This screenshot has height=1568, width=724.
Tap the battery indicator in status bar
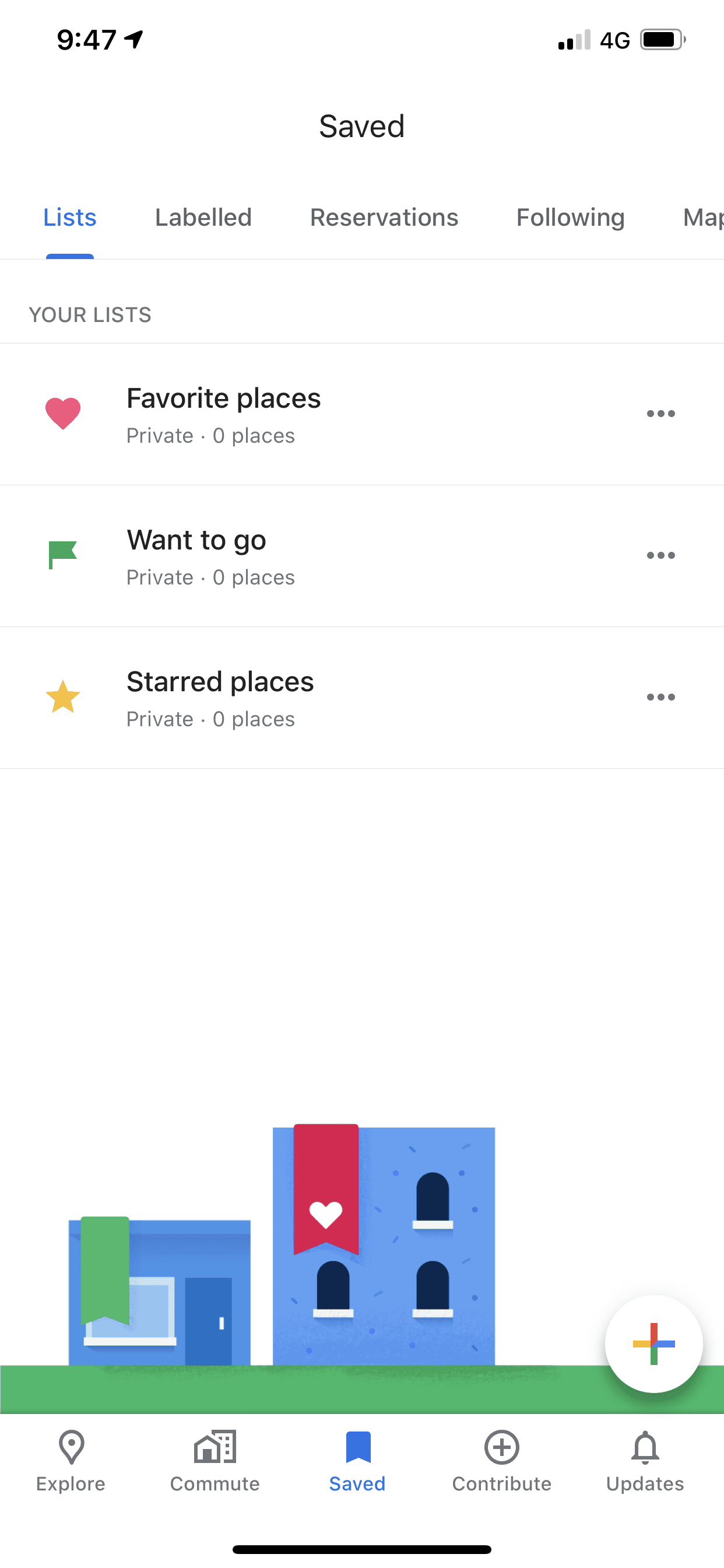click(x=661, y=39)
